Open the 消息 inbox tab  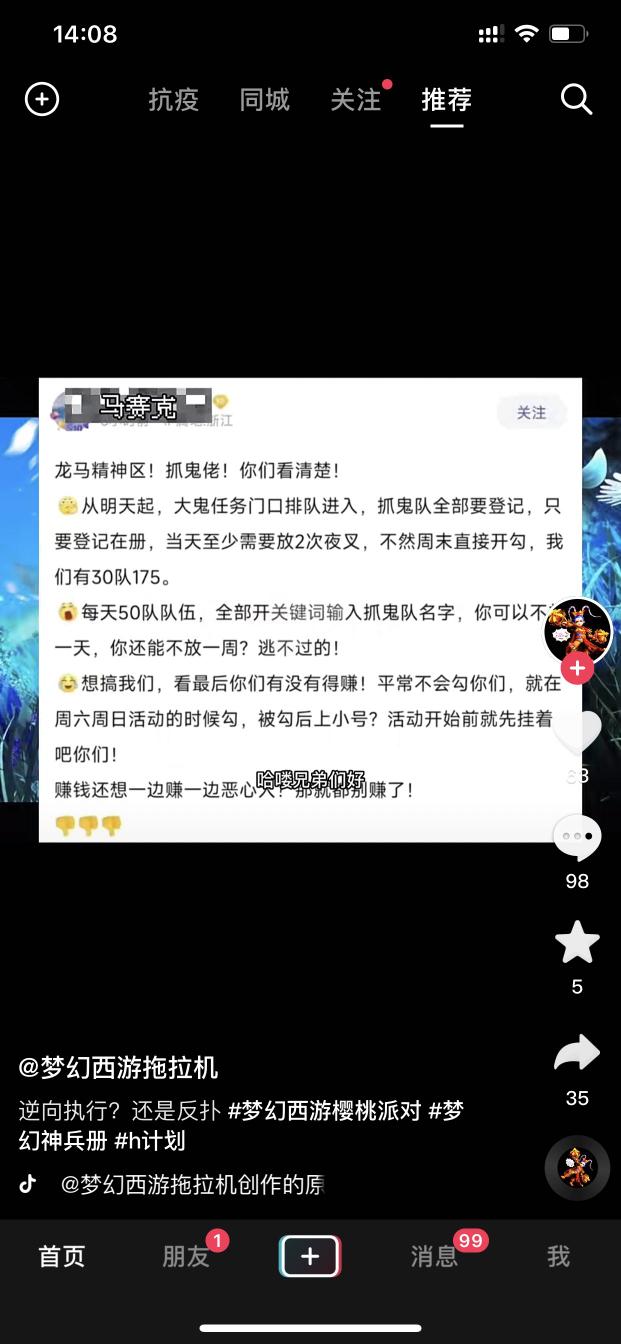(x=434, y=1257)
